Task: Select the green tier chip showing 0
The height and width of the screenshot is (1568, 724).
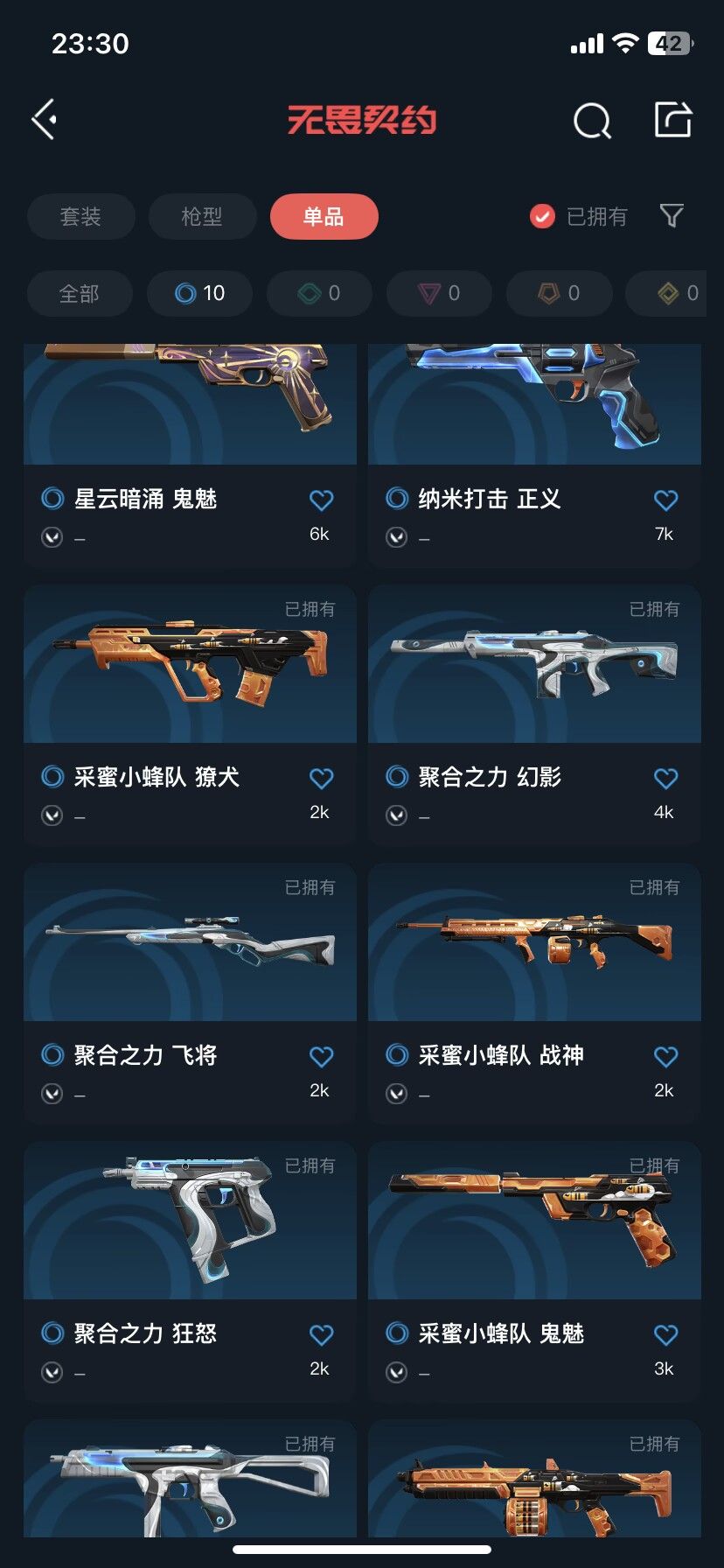Action: 319,293
